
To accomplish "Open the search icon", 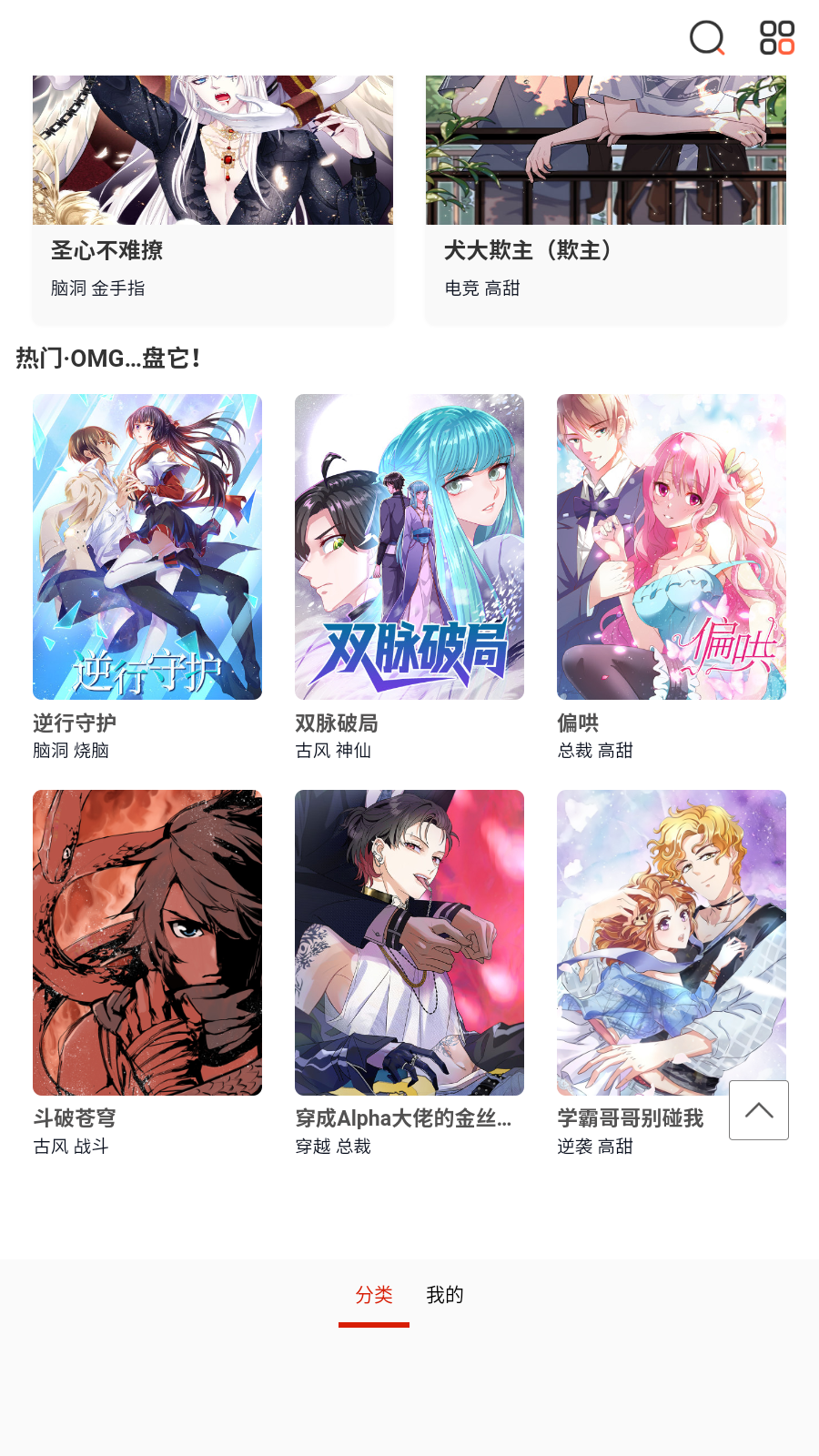I will (x=707, y=38).
